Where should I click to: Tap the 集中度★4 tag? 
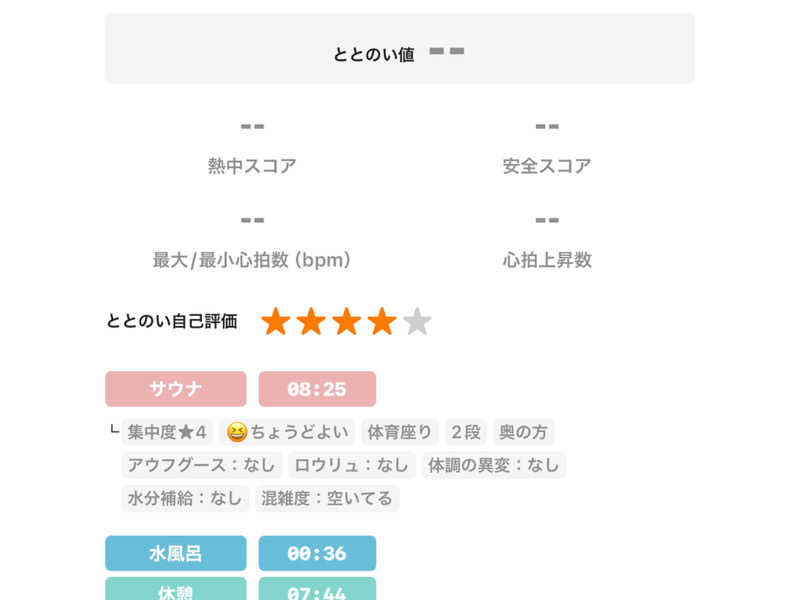tap(167, 432)
